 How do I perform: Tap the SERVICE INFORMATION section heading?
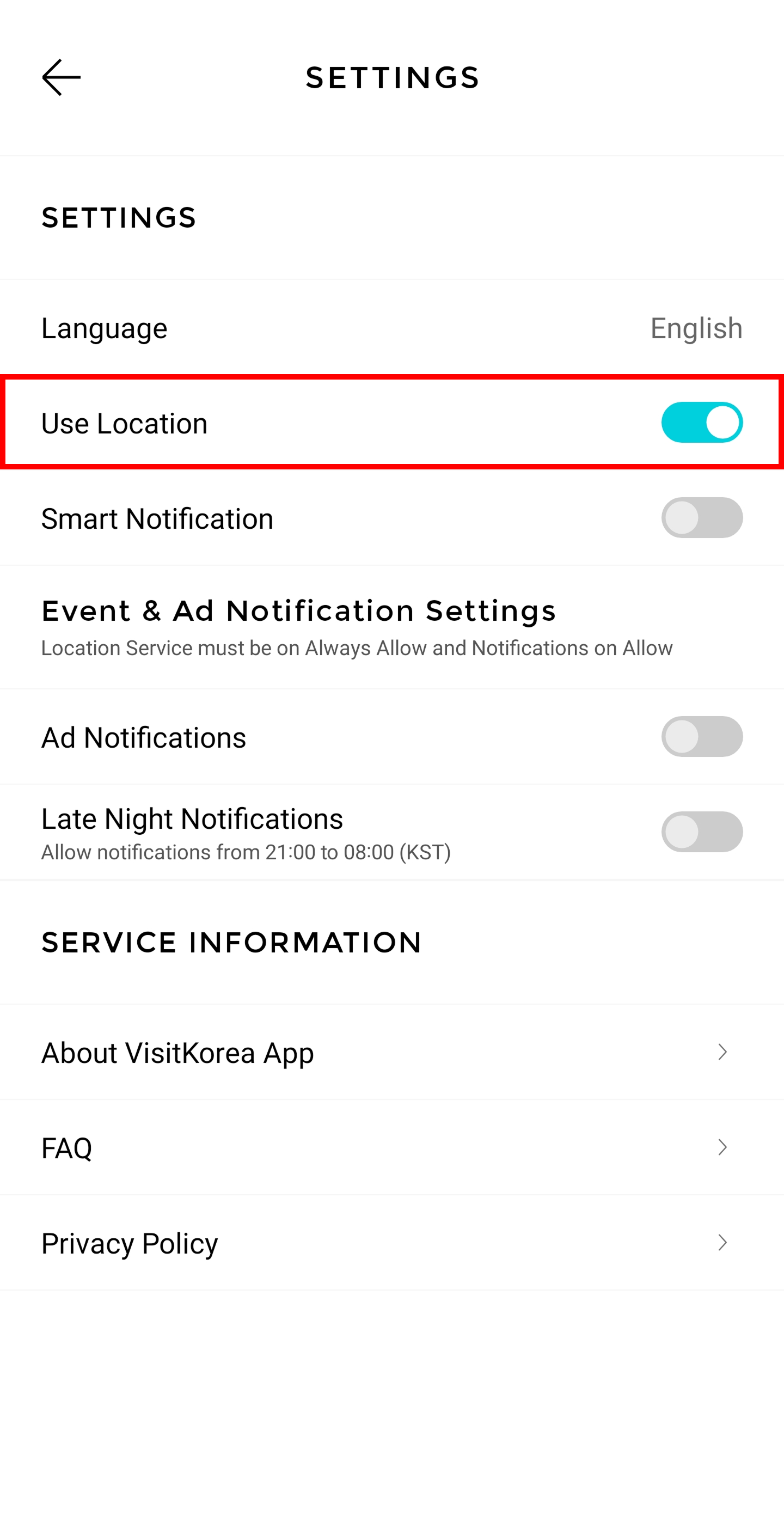click(231, 943)
